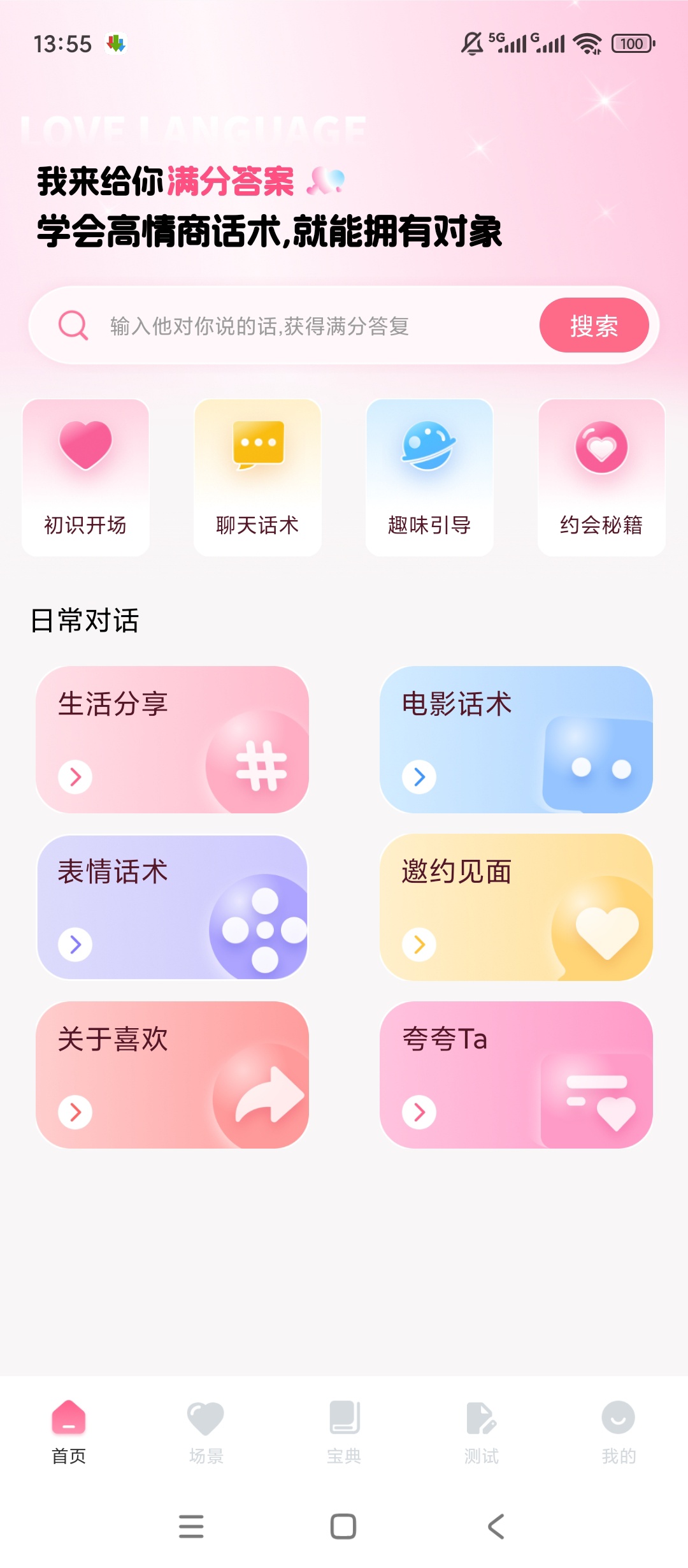This screenshot has height=1568, width=688.
Task: Open the 趣味引导 category
Action: pyautogui.click(x=429, y=477)
